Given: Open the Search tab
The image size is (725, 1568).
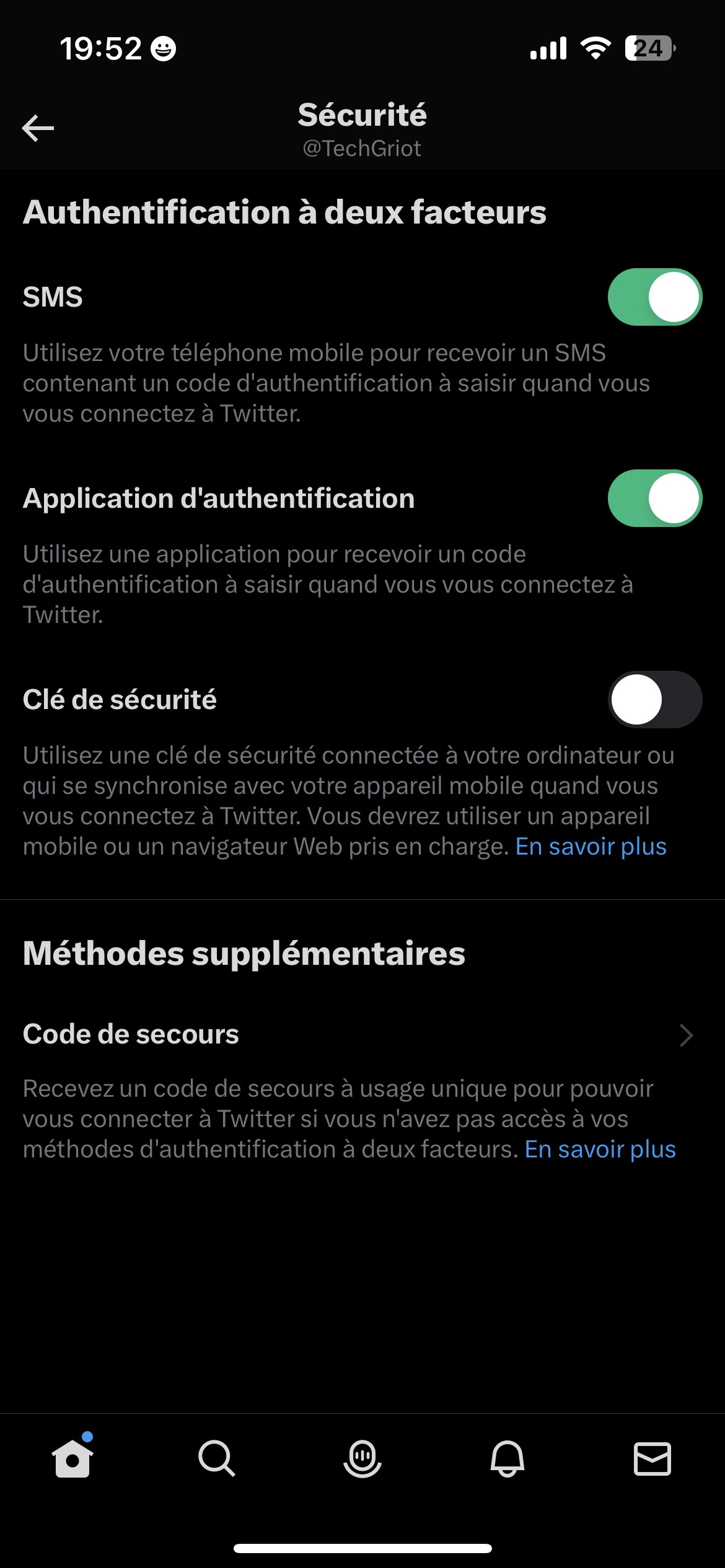Looking at the screenshot, I should pos(217,1458).
